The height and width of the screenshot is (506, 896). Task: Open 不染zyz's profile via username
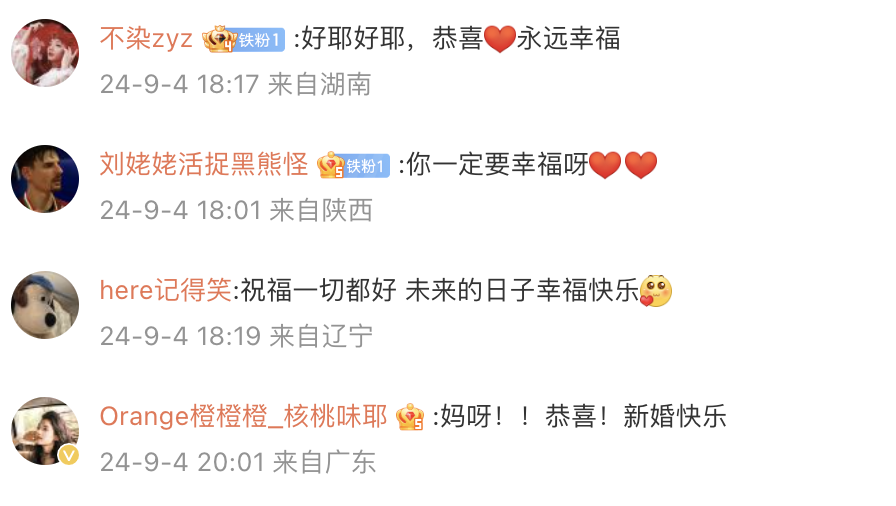coord(146,39)
